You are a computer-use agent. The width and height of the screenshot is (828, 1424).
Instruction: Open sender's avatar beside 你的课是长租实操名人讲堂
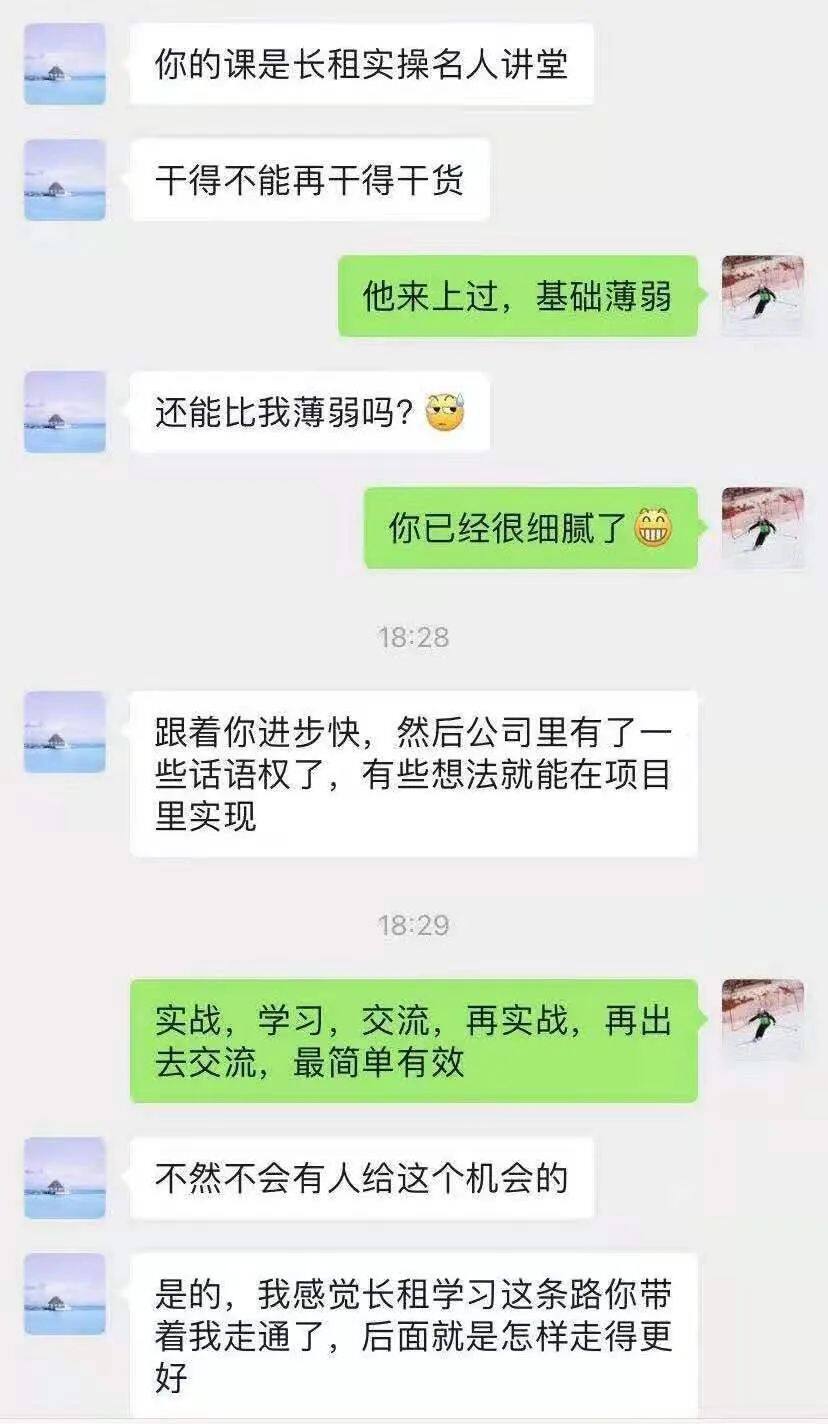pos(65,64)
